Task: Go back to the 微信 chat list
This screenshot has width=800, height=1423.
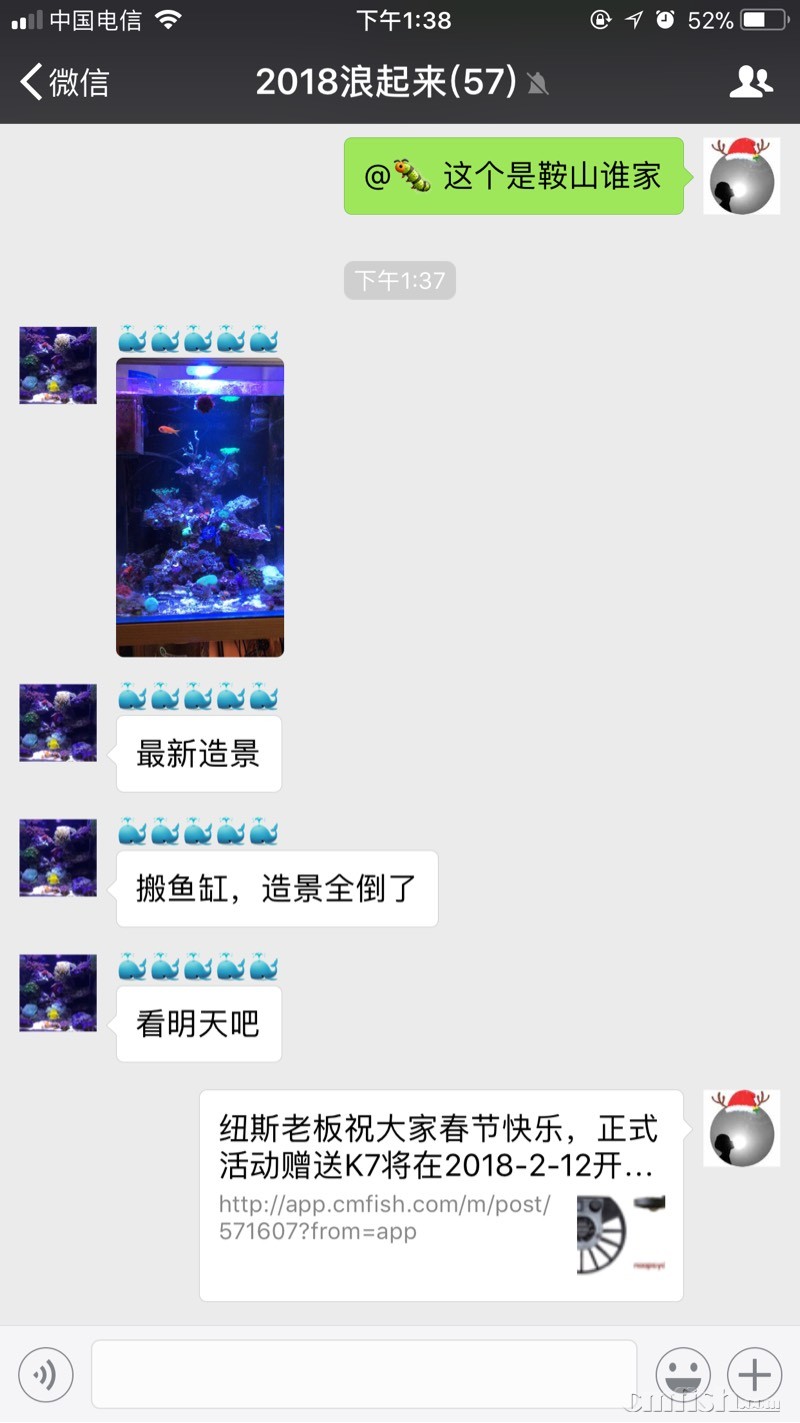Action: (x=65, y=82)
